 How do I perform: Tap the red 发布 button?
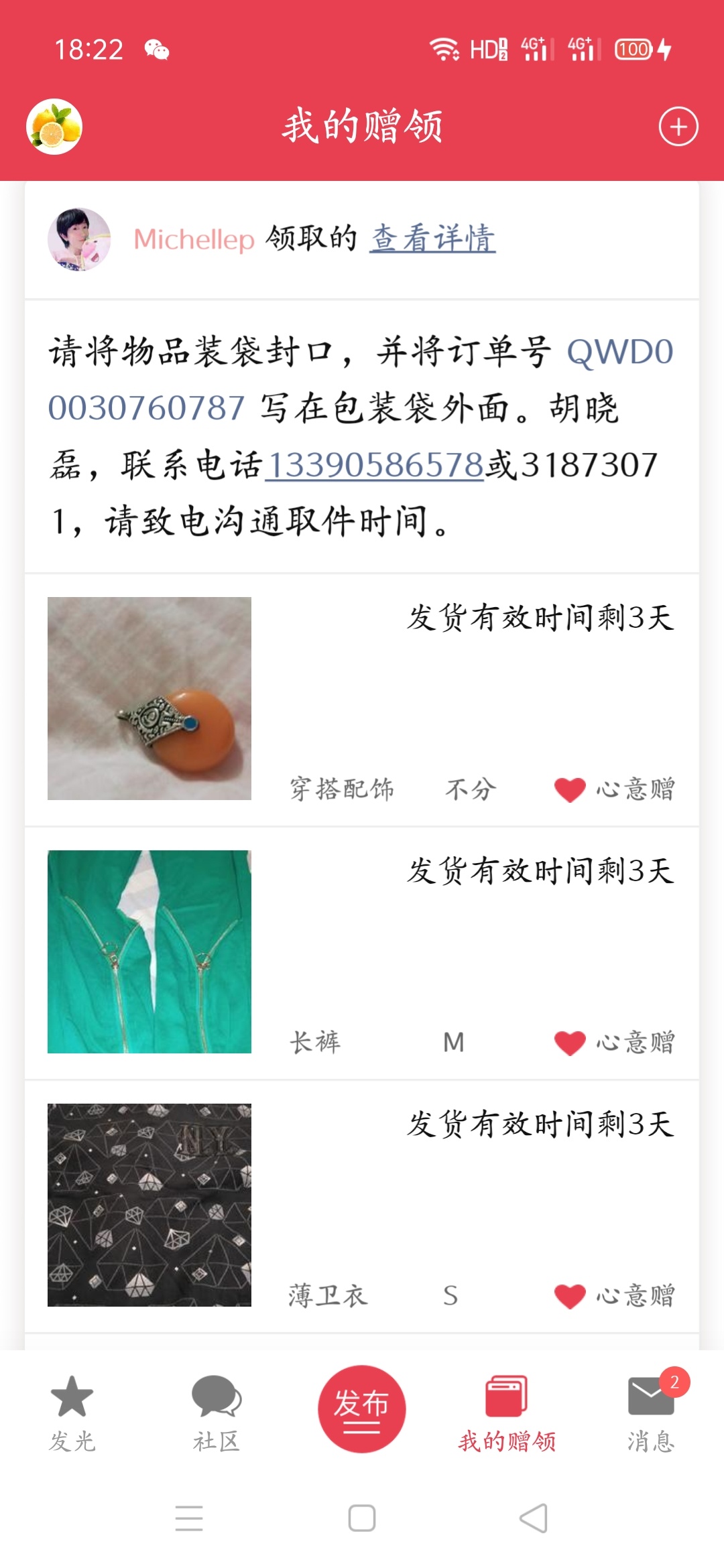[362, 1409]
